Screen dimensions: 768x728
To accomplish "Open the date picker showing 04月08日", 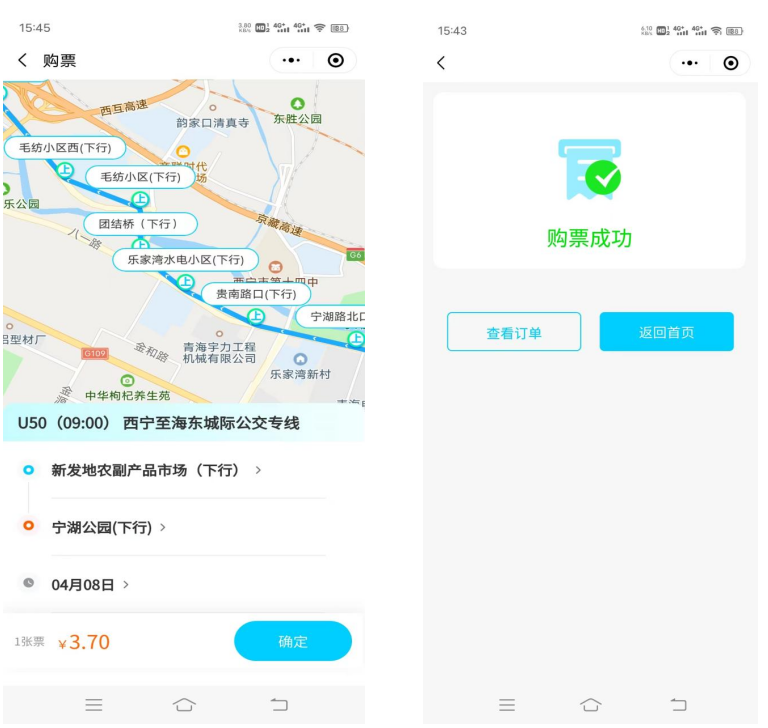I will pyautogui.click(x=90, y=584).
